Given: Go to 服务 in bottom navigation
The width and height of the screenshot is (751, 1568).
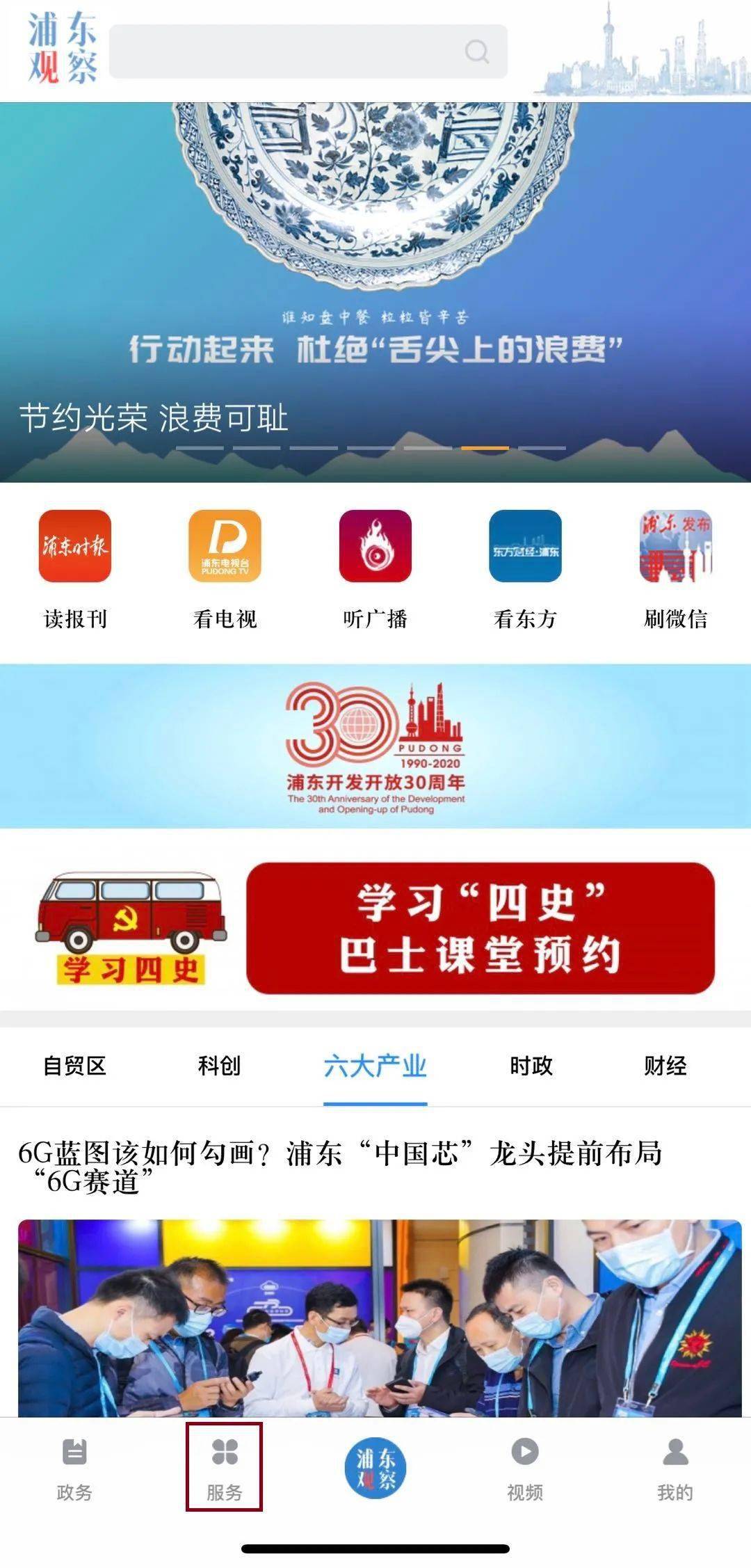Looking at the screenshot, I should click(224, 1466).
